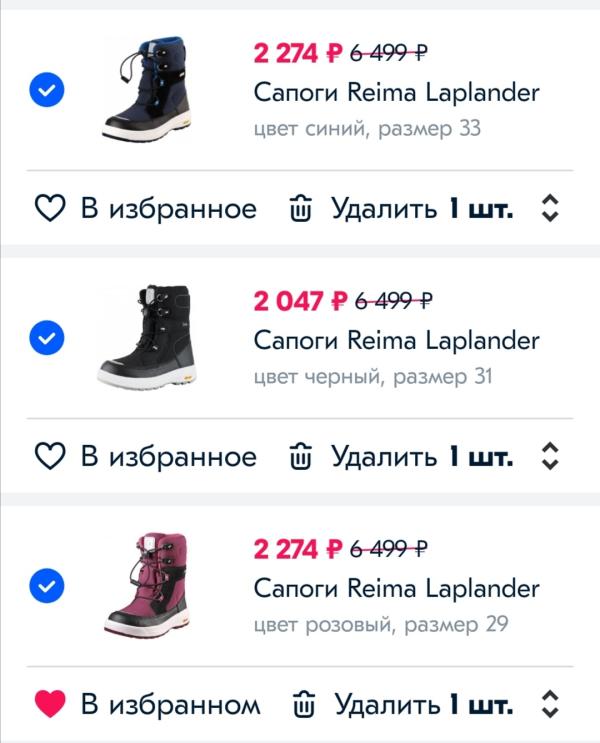Change quantity of black size 31 boots
The image size is (600, 743).
tap(549, 457)
